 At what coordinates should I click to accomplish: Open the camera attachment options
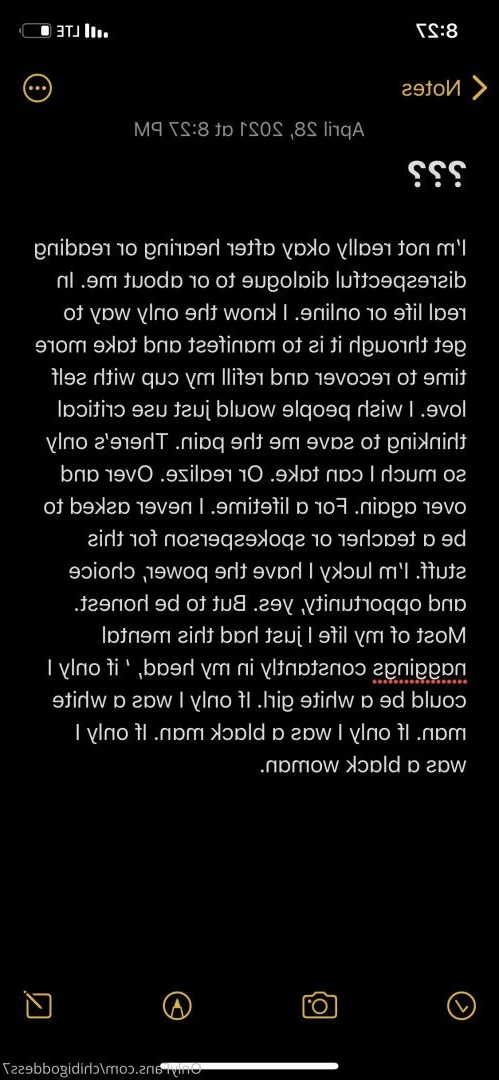point(320,1005)
